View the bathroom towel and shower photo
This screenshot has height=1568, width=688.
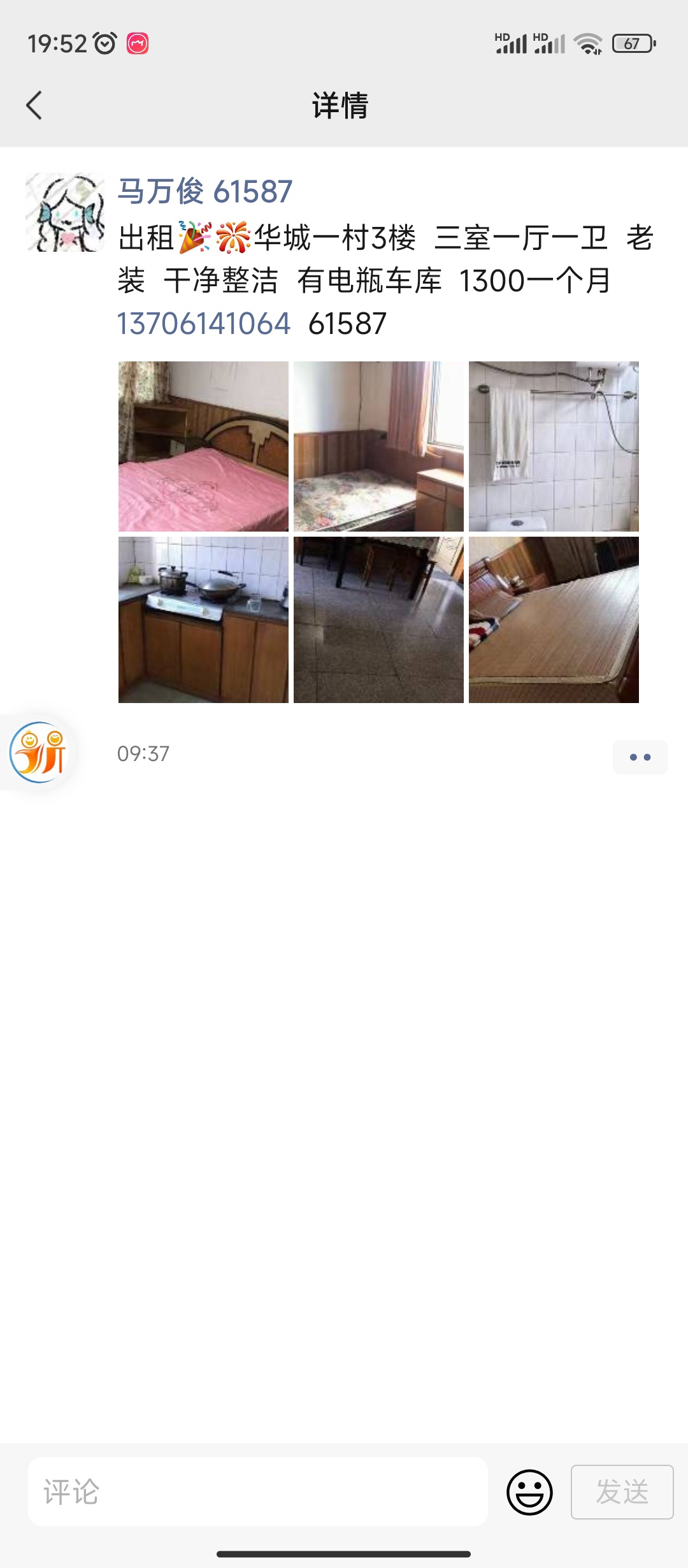554,446
